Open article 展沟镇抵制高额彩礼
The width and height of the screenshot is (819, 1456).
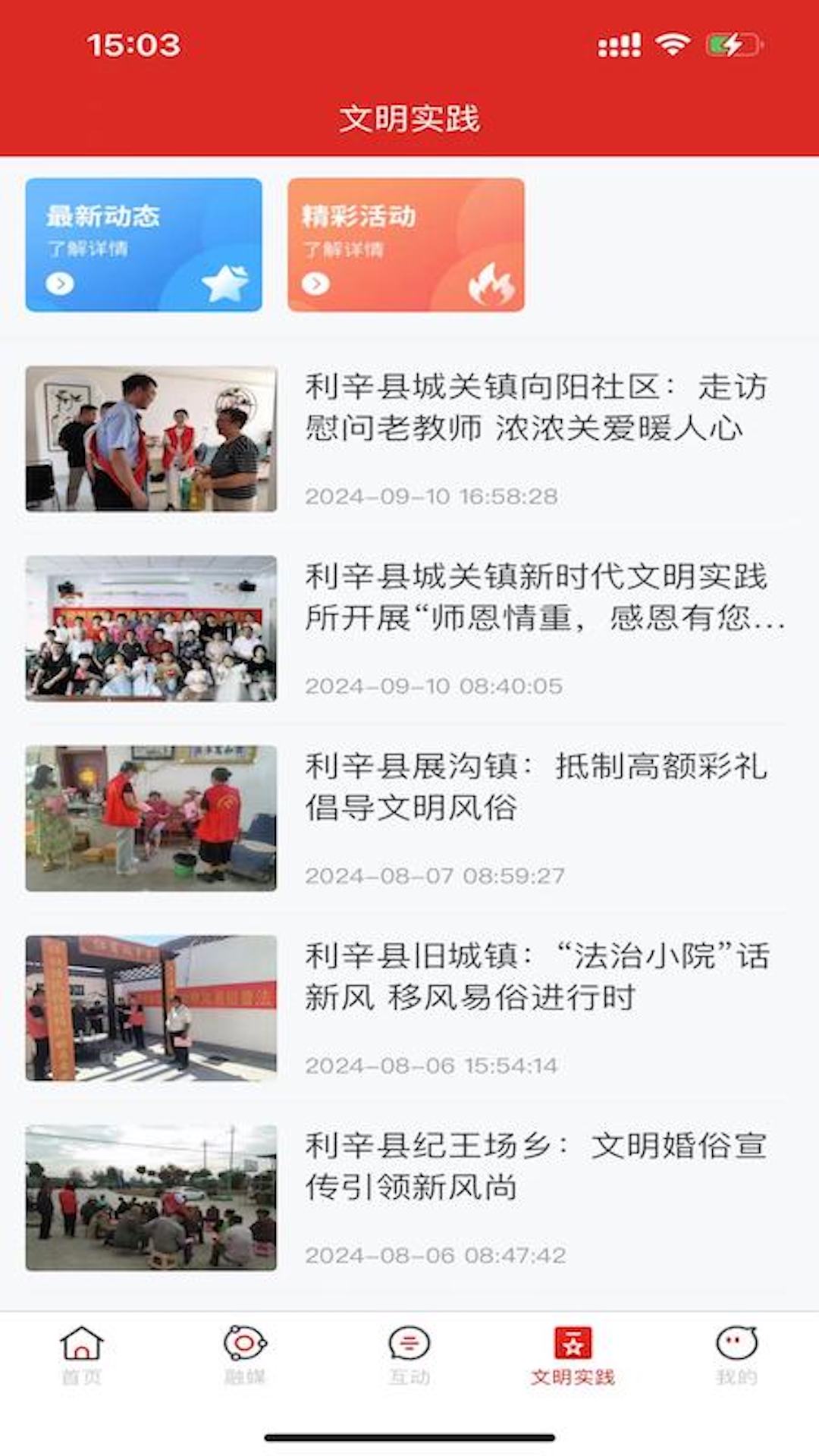click(x=535, y=787)
